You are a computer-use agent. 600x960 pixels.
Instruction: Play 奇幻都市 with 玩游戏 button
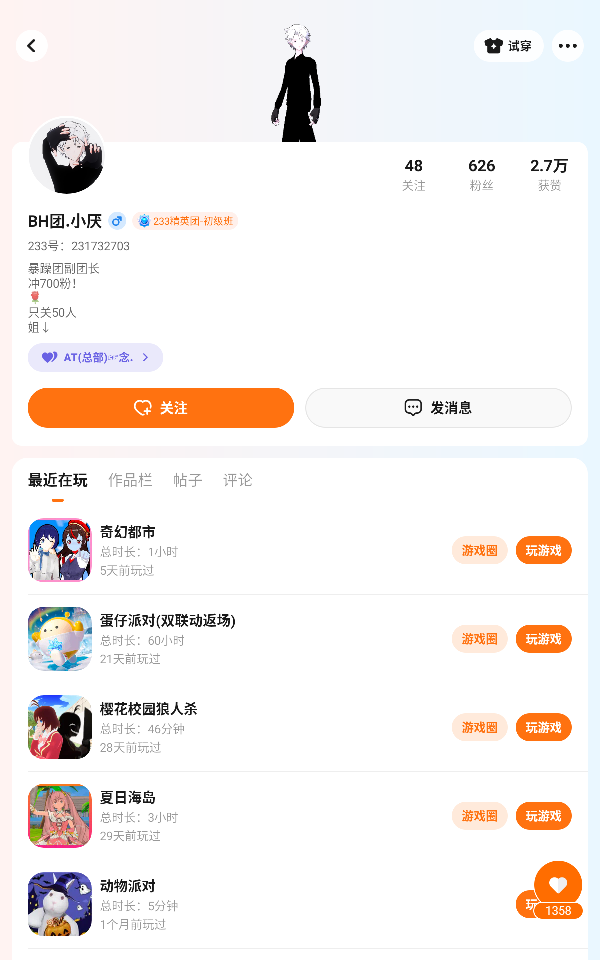(543, 551)
